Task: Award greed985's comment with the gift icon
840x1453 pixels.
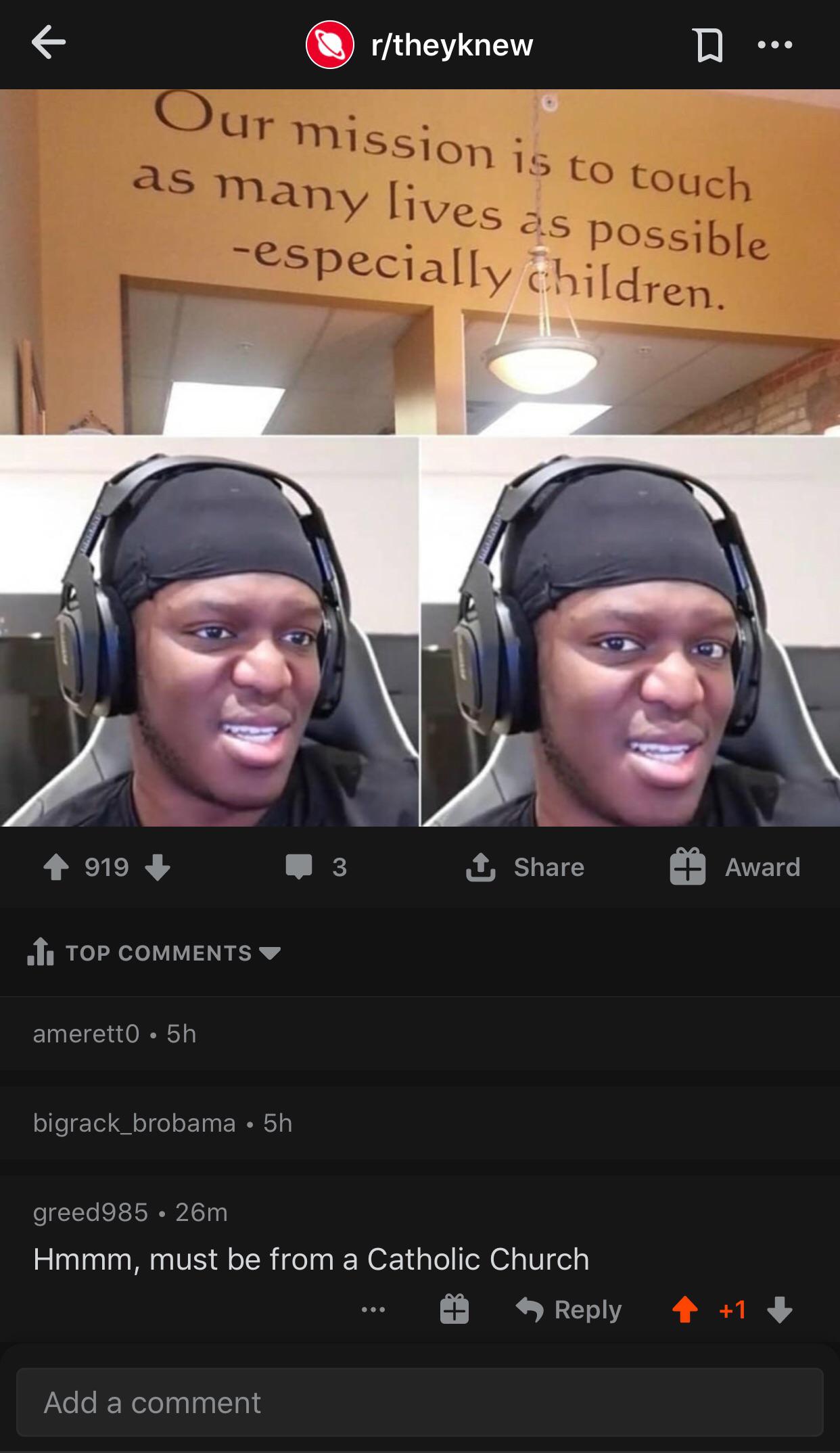Action: click(x=454, y=1310)
